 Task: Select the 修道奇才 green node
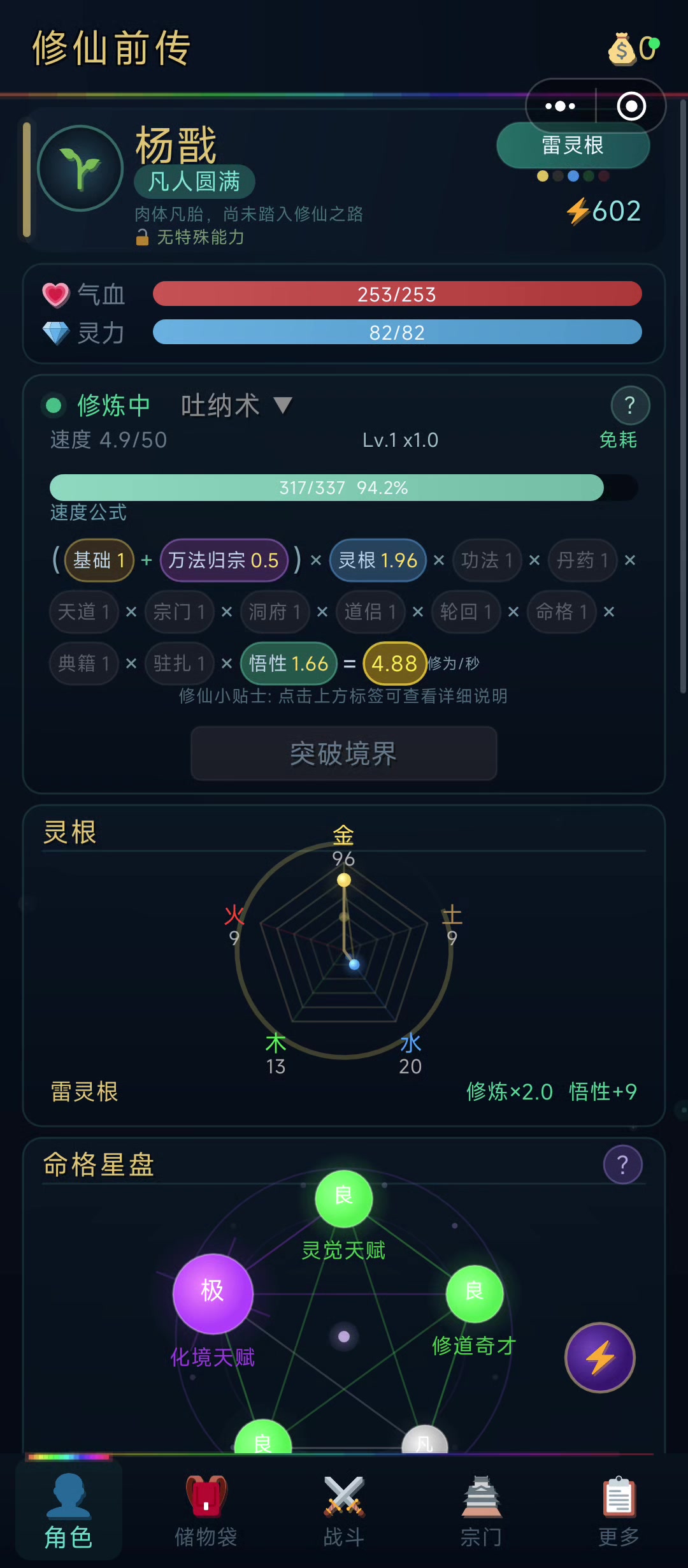coord(475,1293)
